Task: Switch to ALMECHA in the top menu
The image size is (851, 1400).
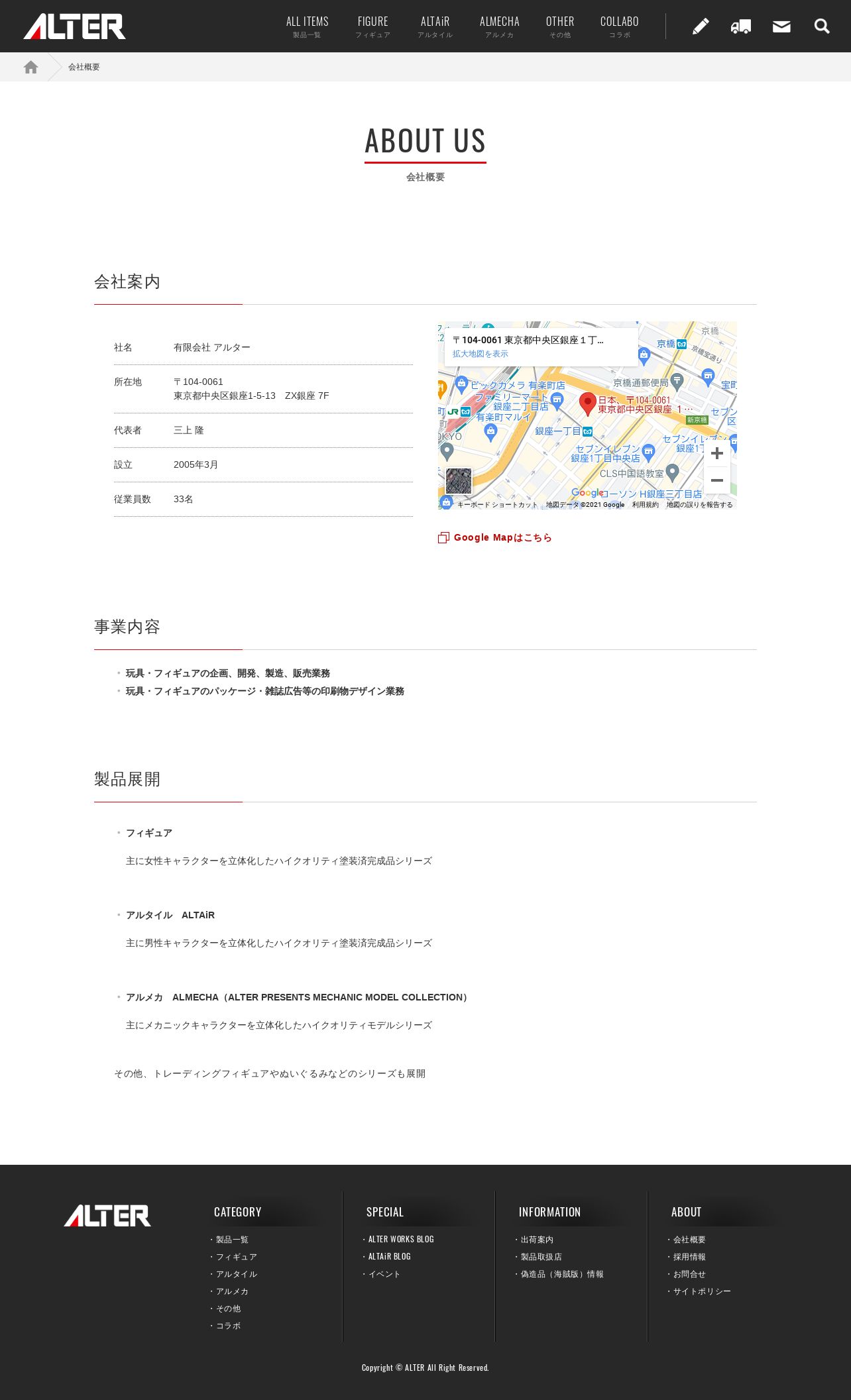Action: [499, 27]
